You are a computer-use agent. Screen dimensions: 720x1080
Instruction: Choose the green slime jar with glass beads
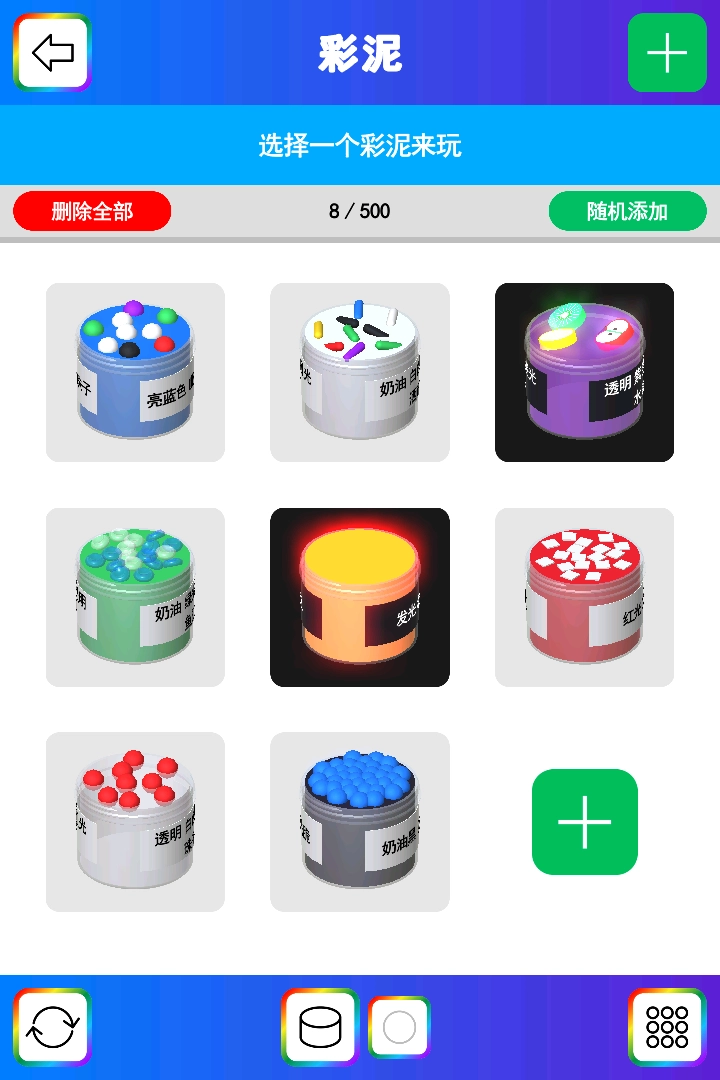(x=135, y=597)
